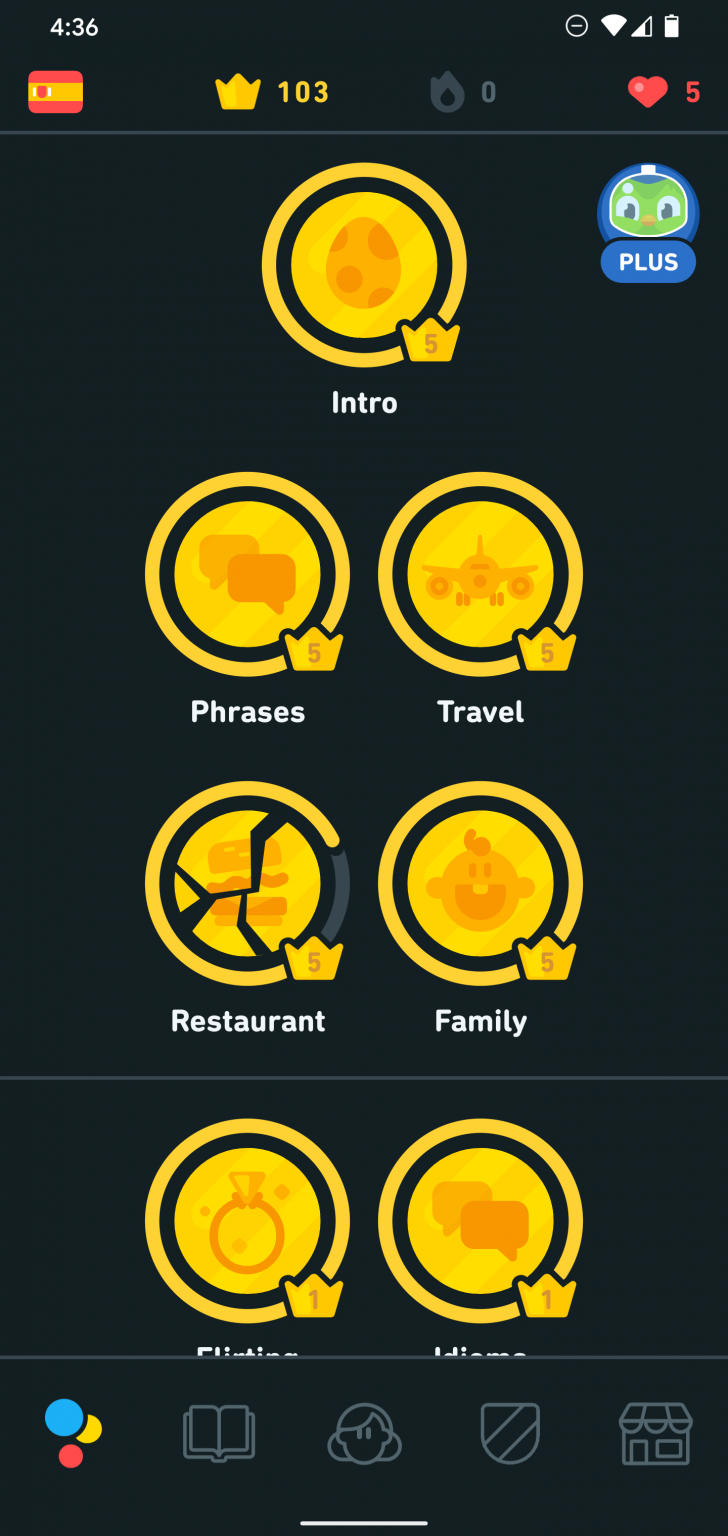Viewport: 728px width, 1536px height.
Task: Go to the Stories book tab
Action: (x=219, y=1433)
